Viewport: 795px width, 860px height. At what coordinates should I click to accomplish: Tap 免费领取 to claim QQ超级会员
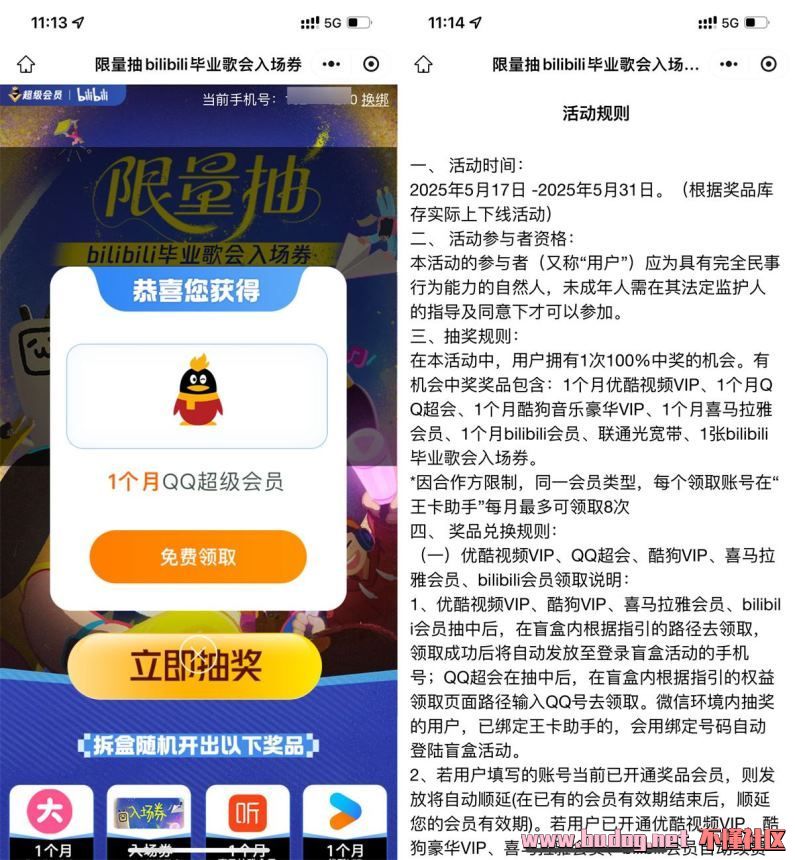tap(198, 557)
